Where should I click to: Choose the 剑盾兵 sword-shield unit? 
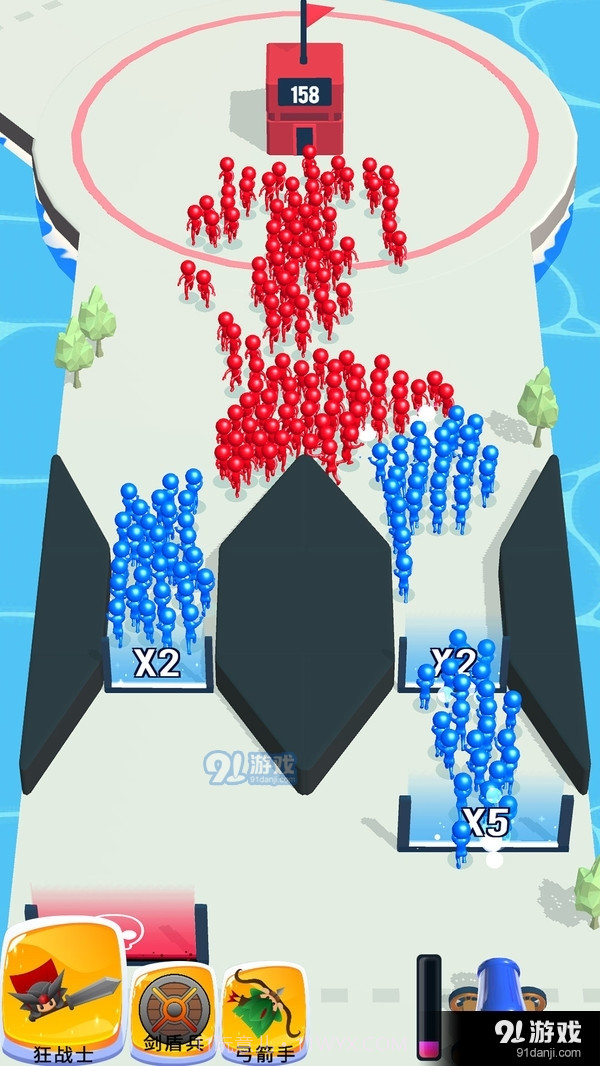click(172, 1010)
